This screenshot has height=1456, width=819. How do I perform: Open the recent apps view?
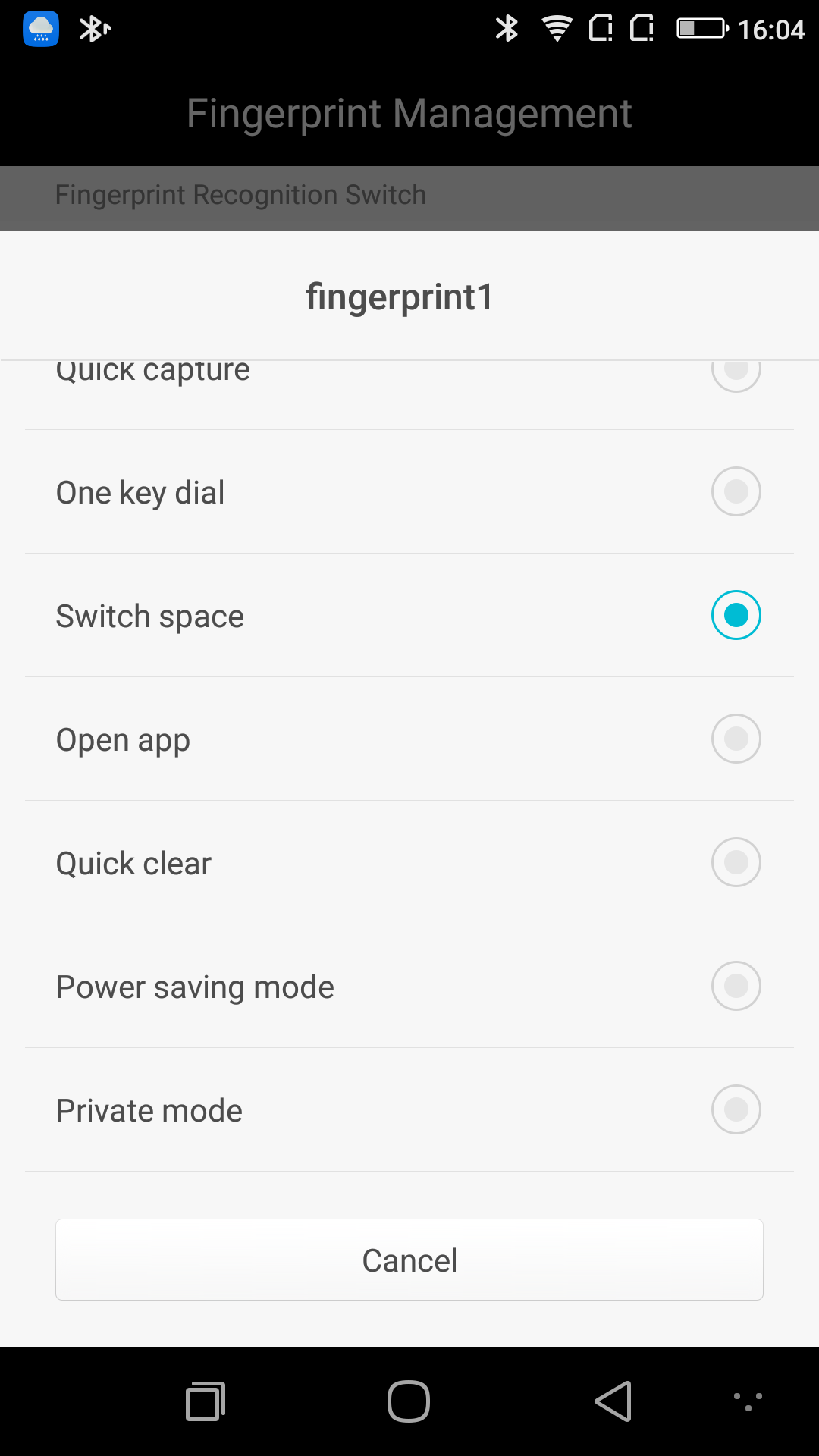206,1401
